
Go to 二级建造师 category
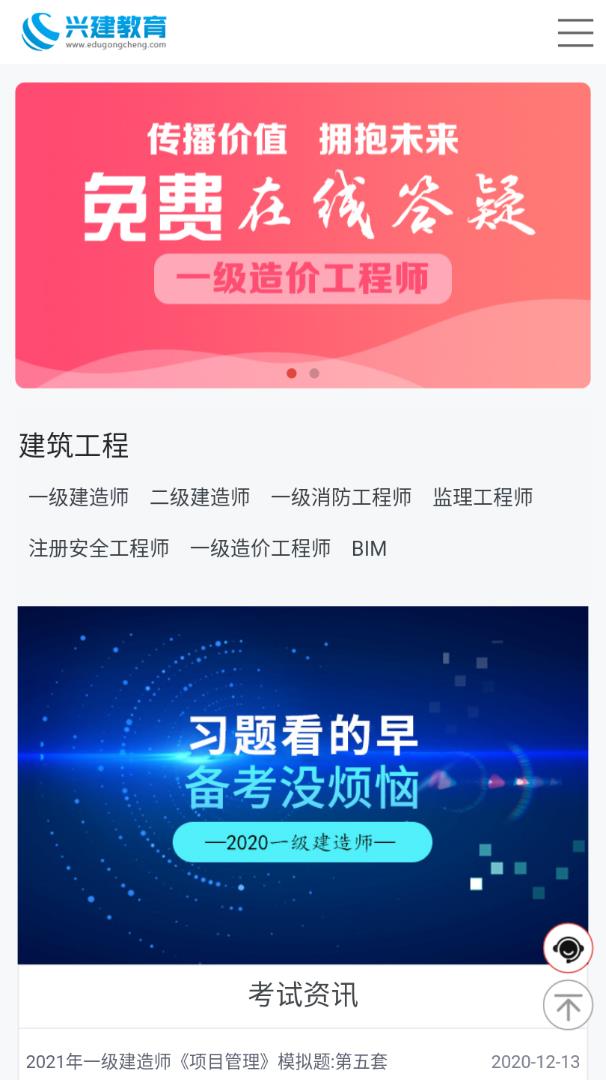point(200,497)
